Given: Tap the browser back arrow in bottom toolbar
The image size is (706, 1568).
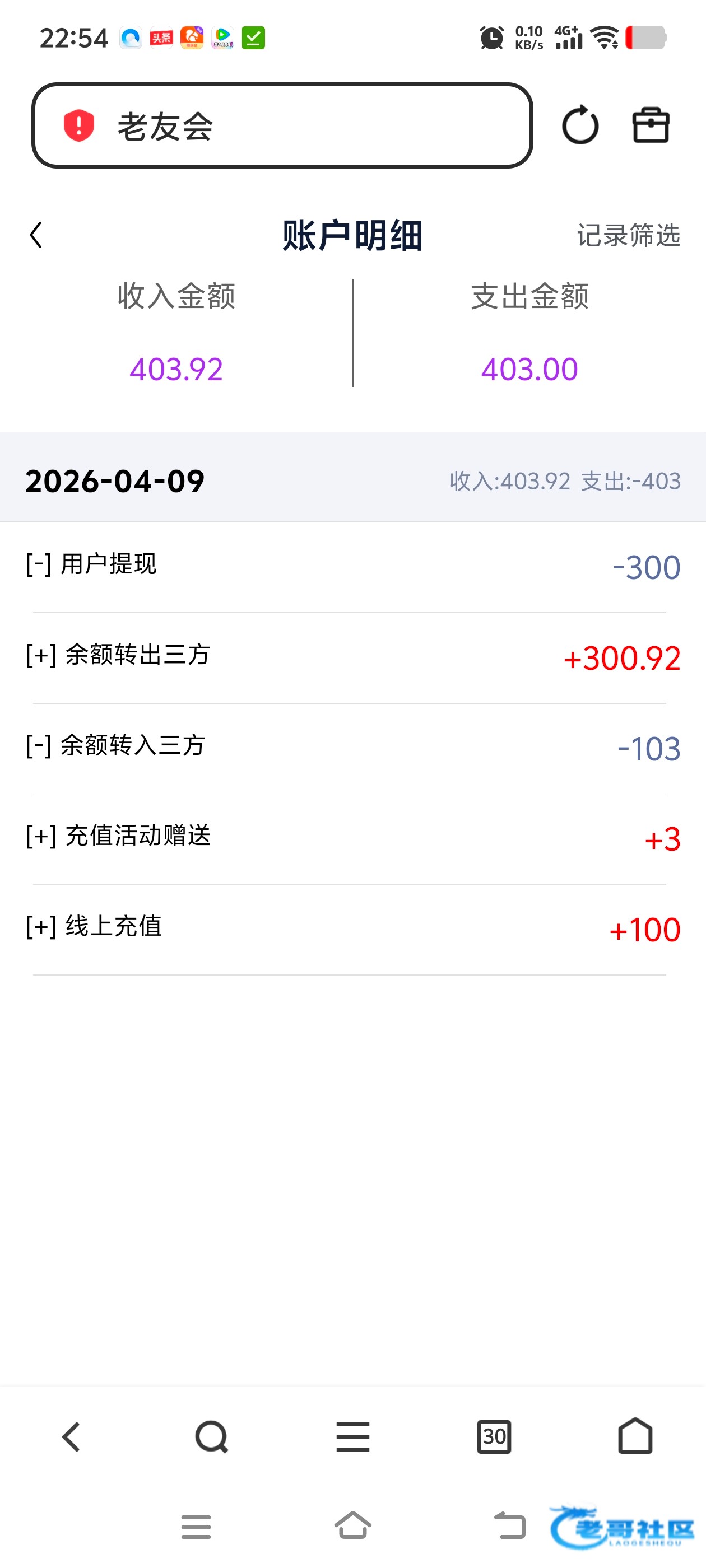Looking at the screenshot, I should (x=71, y=1437).
